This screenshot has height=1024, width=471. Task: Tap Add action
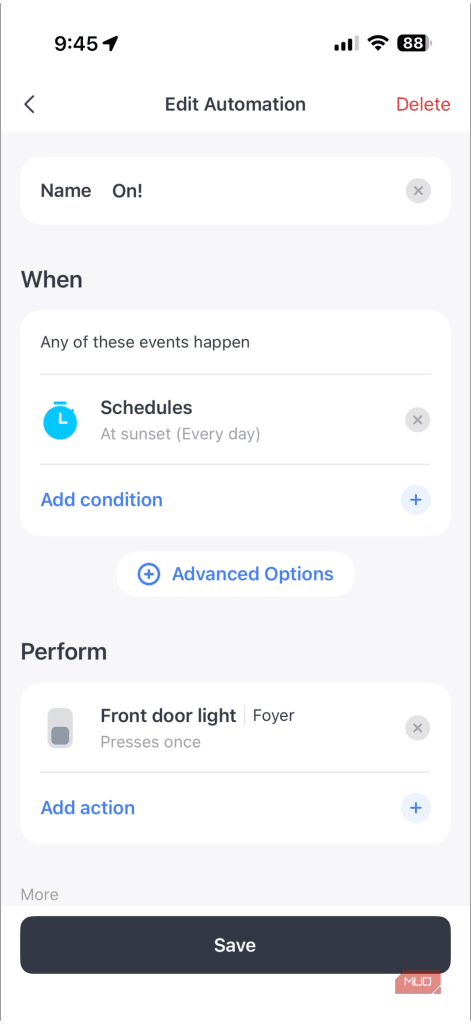[x=235, y=808]
